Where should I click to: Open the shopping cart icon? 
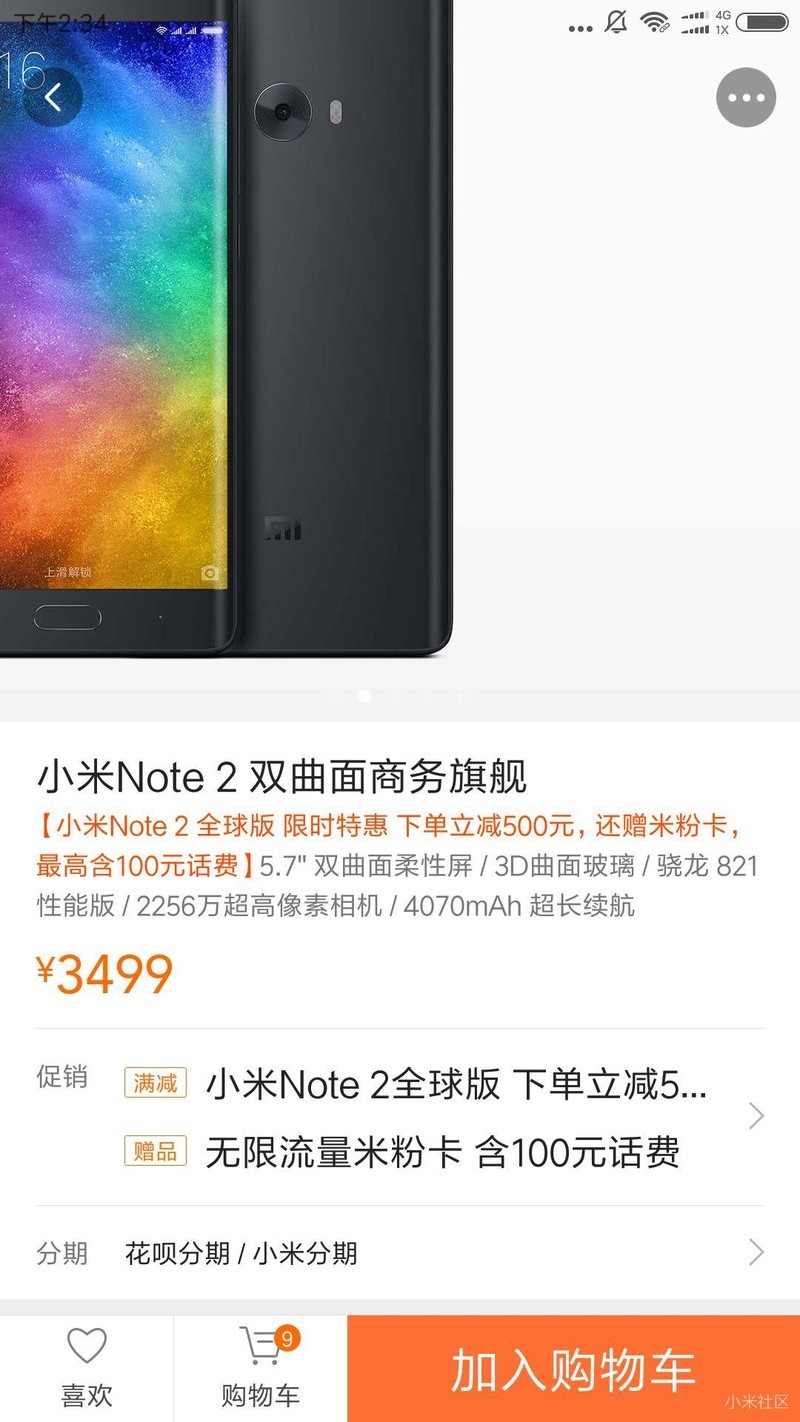coord(258,1345)
